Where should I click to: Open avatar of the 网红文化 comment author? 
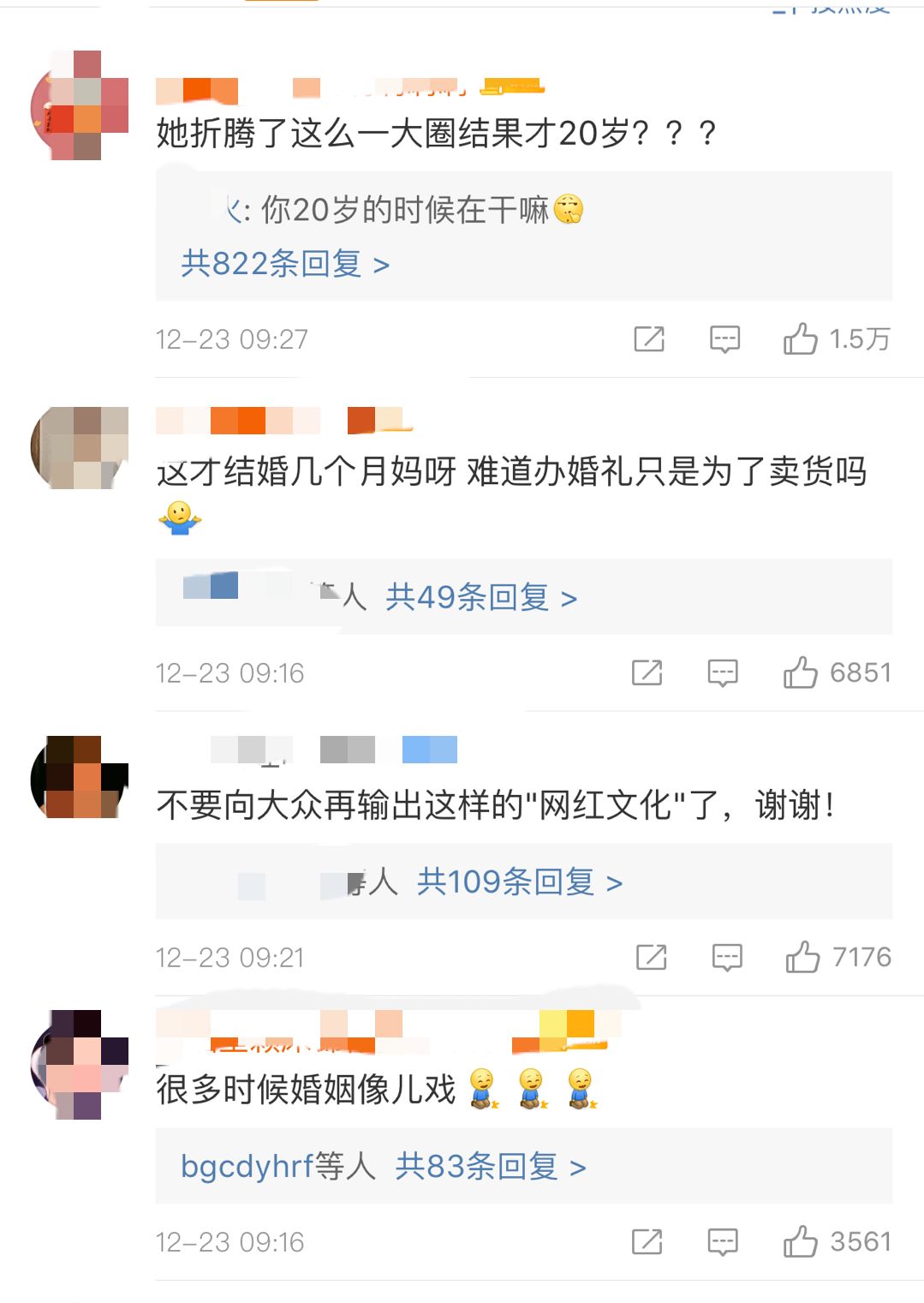click(x=79, y=777)
